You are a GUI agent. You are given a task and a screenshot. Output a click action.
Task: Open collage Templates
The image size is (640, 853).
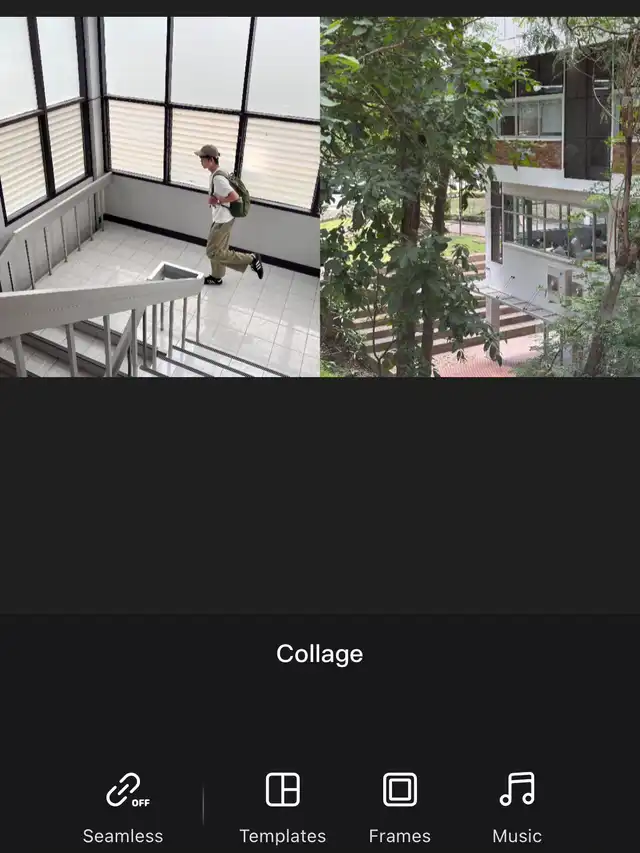(283, 806)
